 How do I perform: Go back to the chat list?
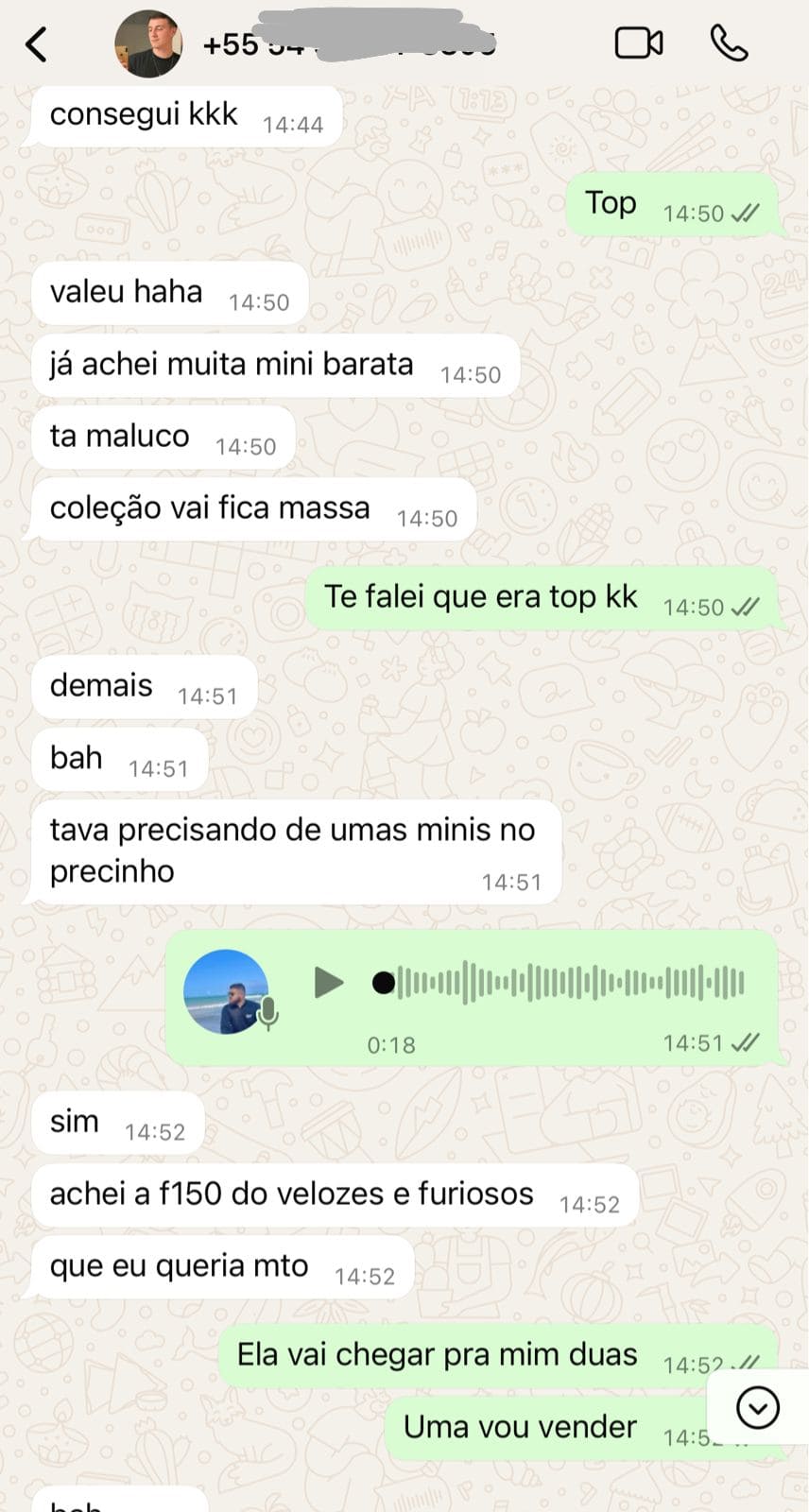click(36, 44)
